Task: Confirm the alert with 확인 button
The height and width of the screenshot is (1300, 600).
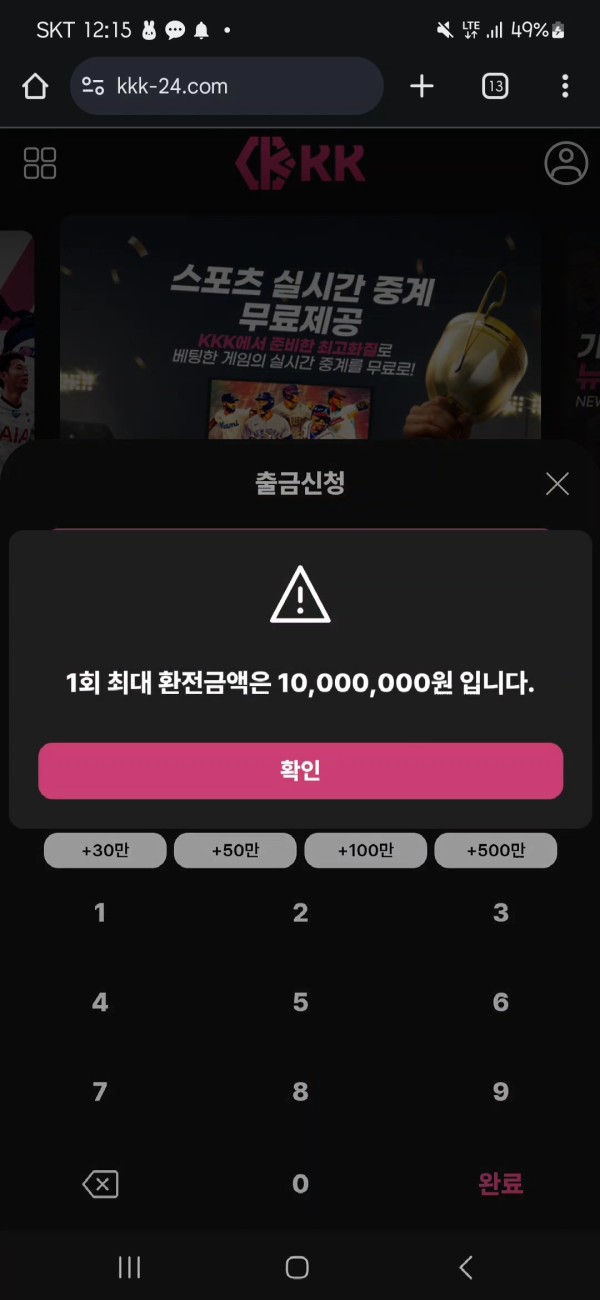Action: point(300,771)
